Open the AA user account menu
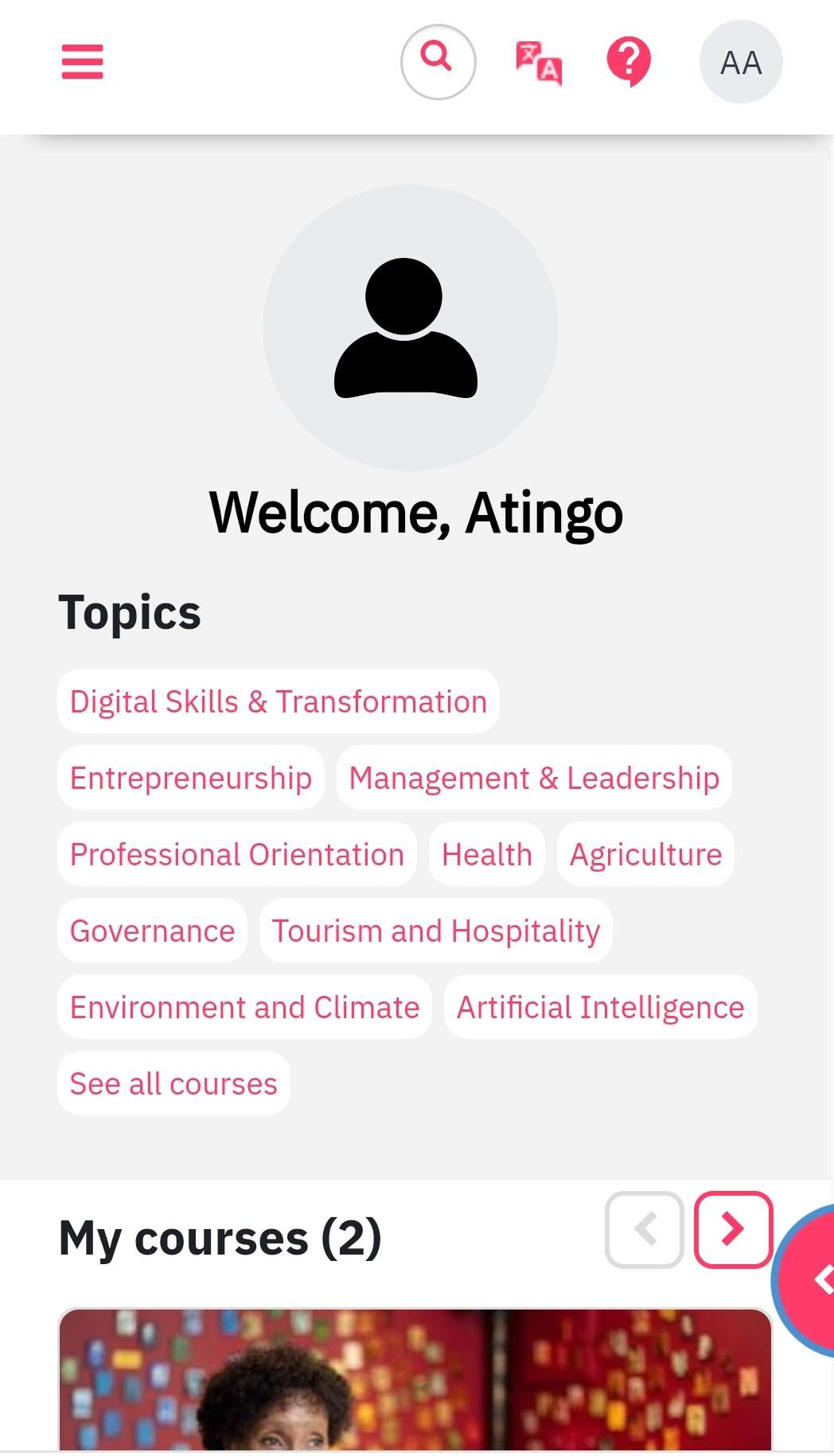 pos(740,62)
